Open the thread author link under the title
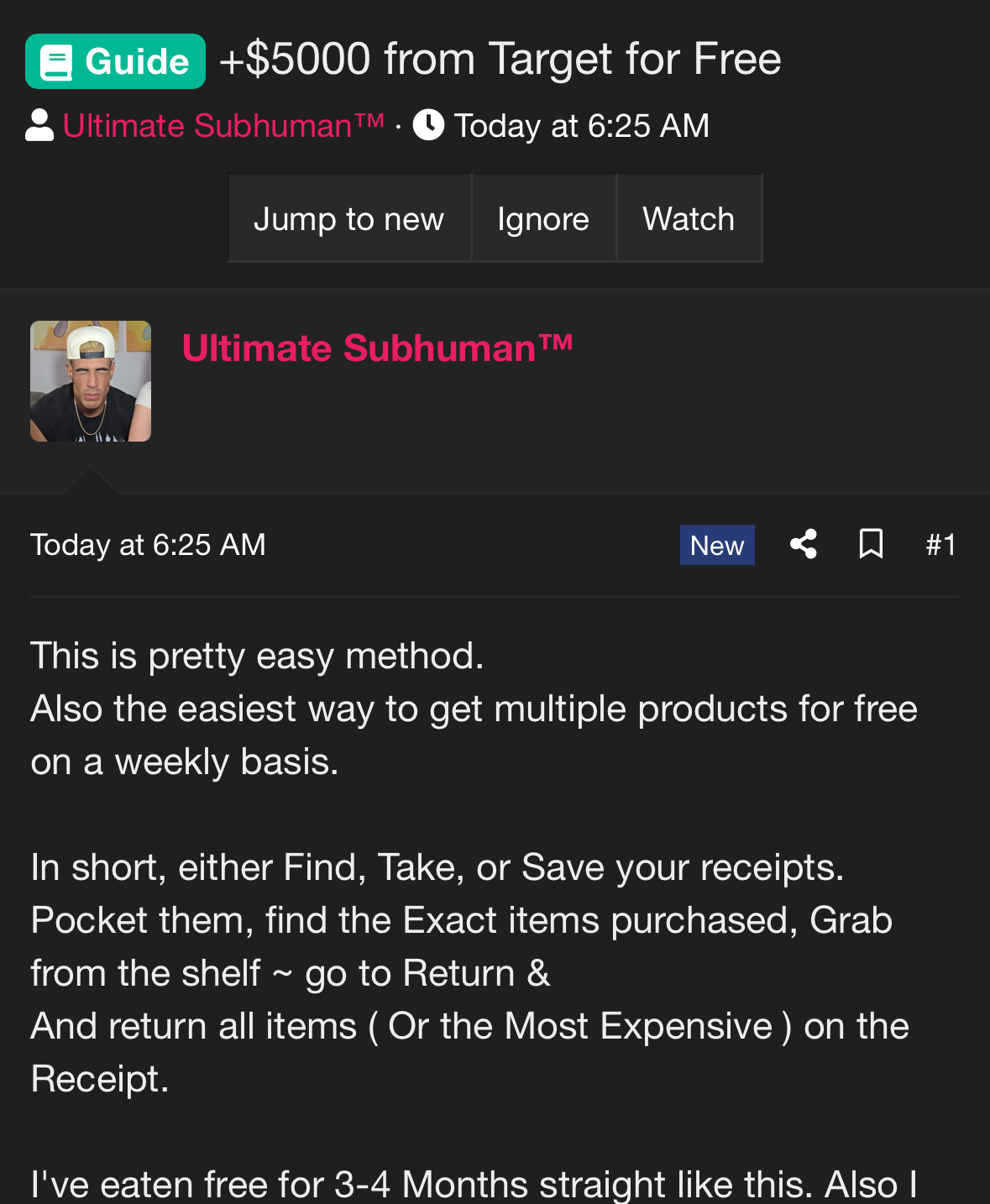The width and height of the screenshot is (990, 1204). pyautogui.click(x=223, y=126)
